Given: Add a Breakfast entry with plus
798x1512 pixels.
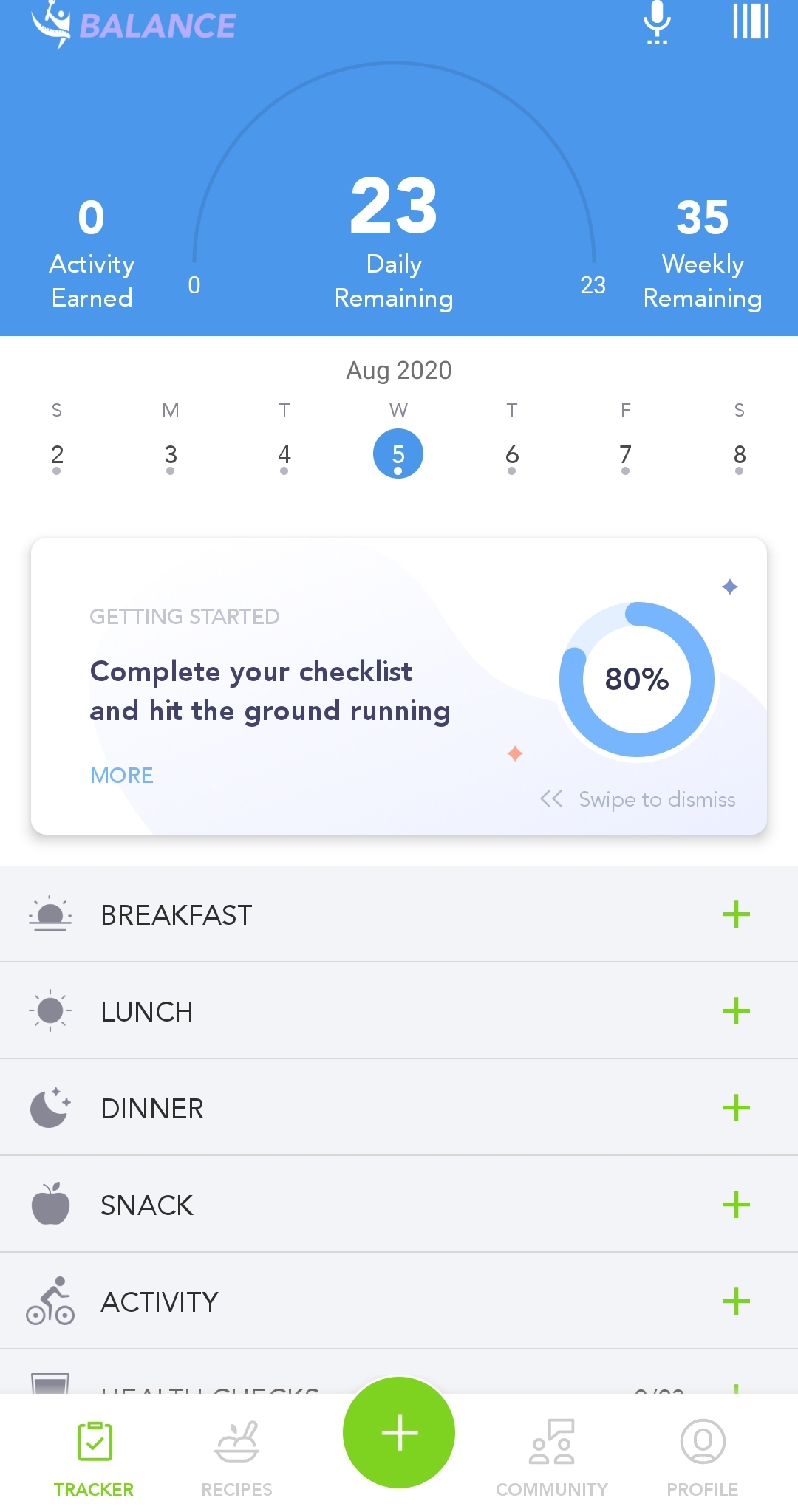Looking at the screenshot, I should (736, 914).
